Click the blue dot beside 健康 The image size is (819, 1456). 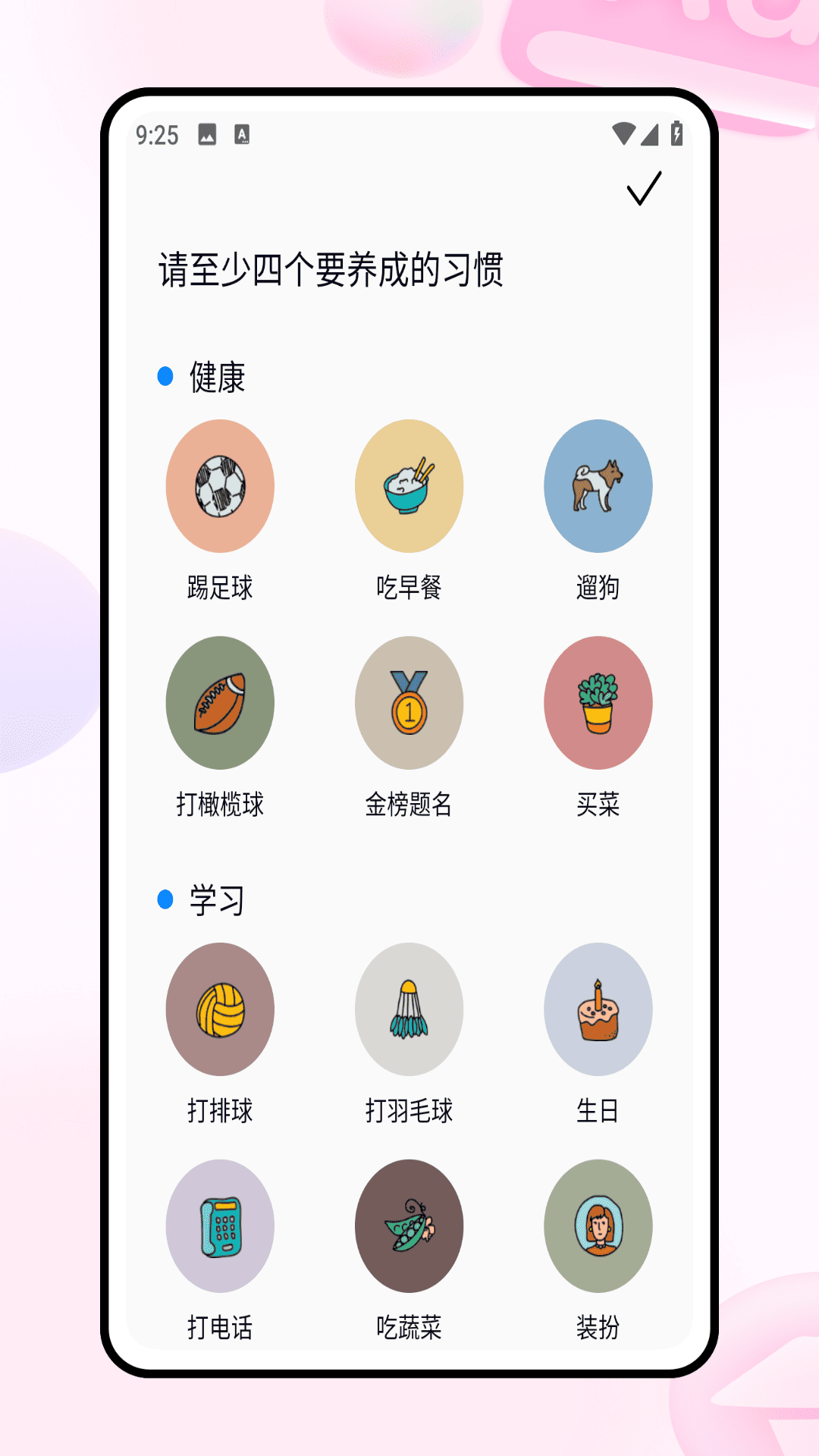[164, 378]
